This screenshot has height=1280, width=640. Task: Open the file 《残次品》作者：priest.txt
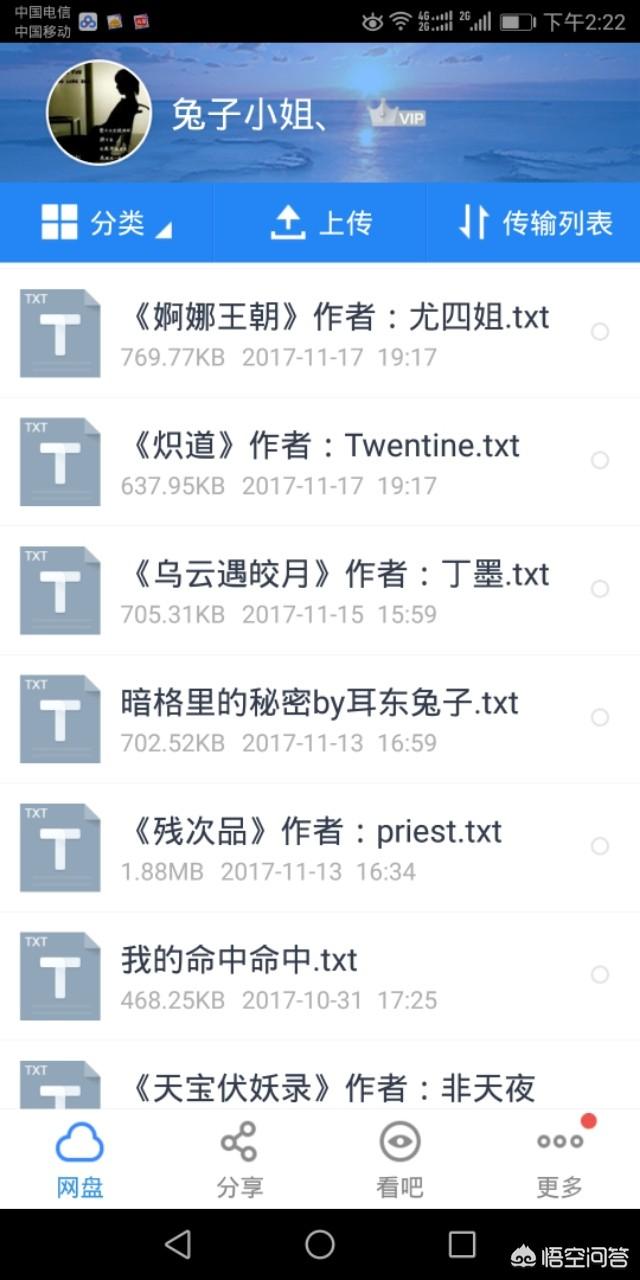pos(320,847)
